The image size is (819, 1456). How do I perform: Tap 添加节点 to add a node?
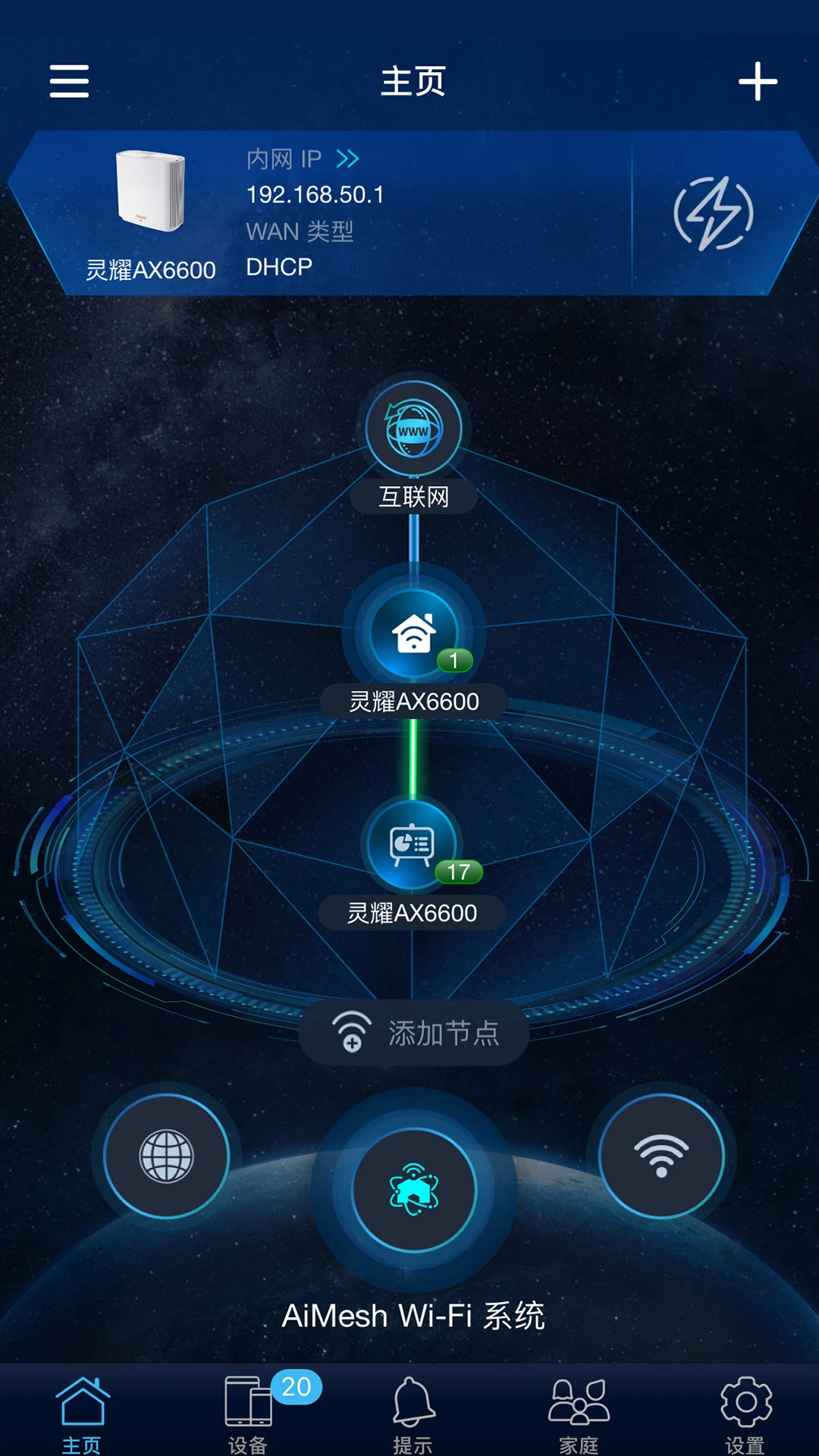(414, 1033)
